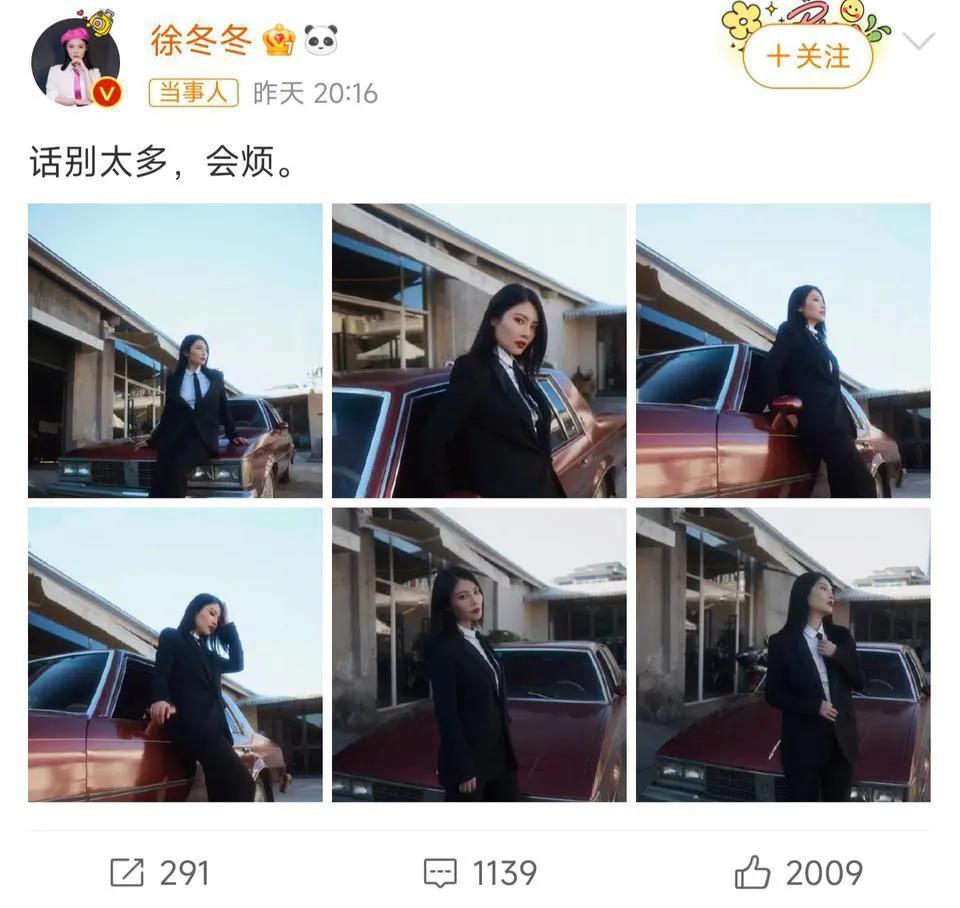Tap the 徐冬冬 username
Screen dimensions: 960x908
pyautogui.click(x=200, y=39)
